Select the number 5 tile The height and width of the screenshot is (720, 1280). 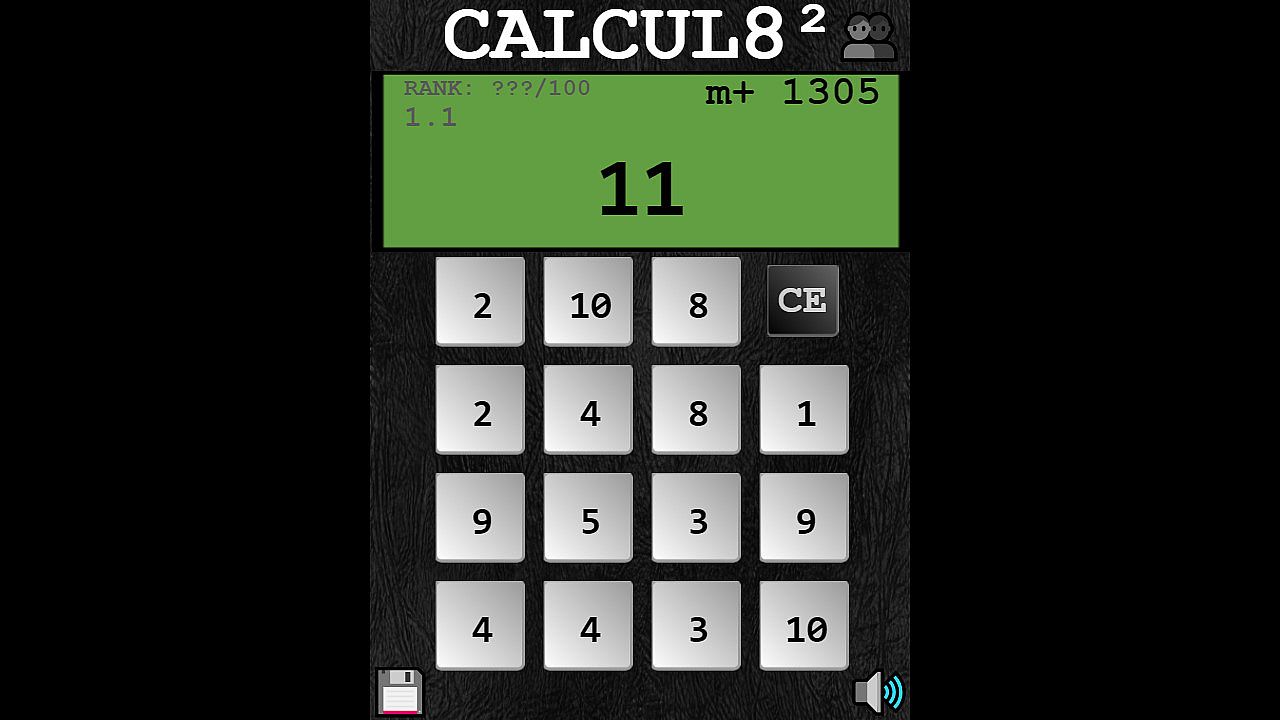click(x=588, y=518)
